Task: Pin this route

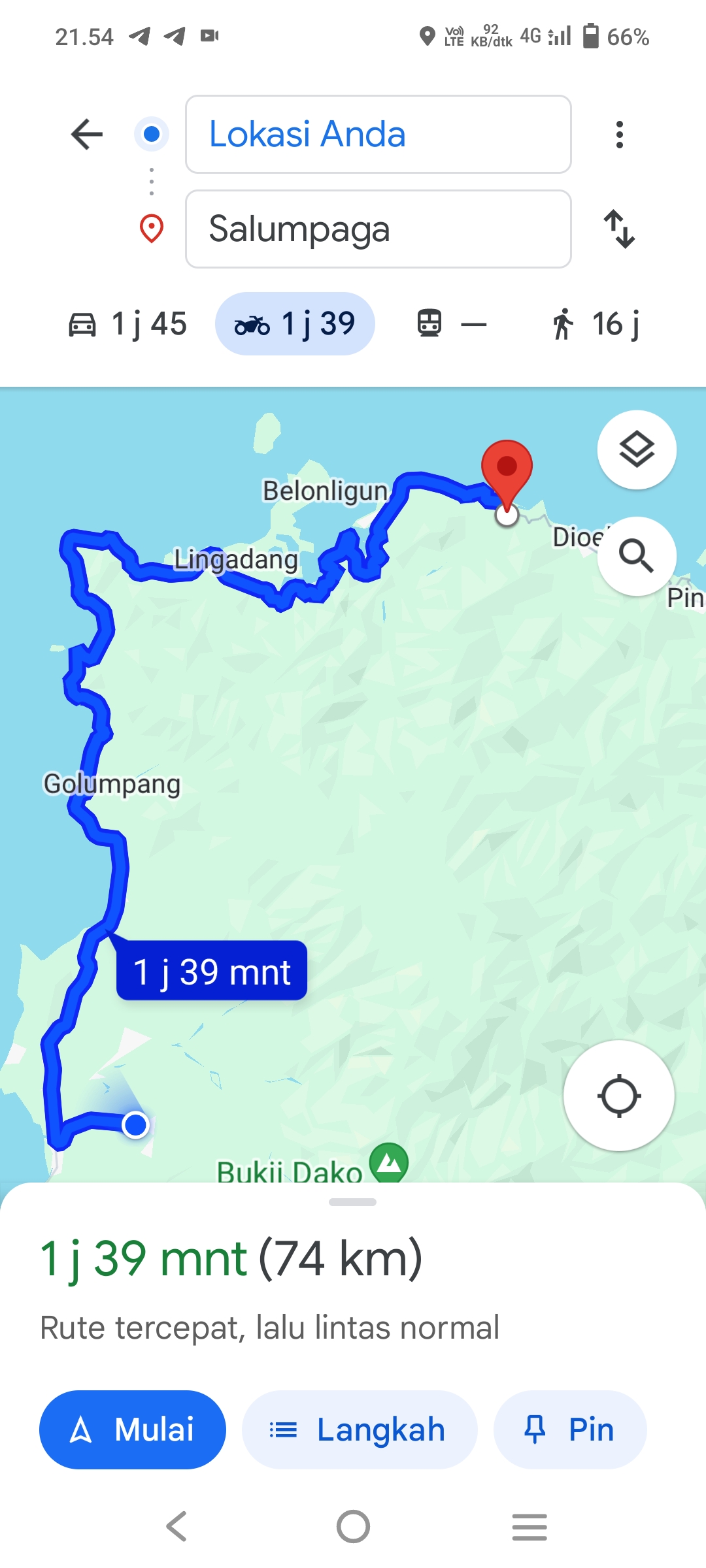Action: click(570, 1429)
